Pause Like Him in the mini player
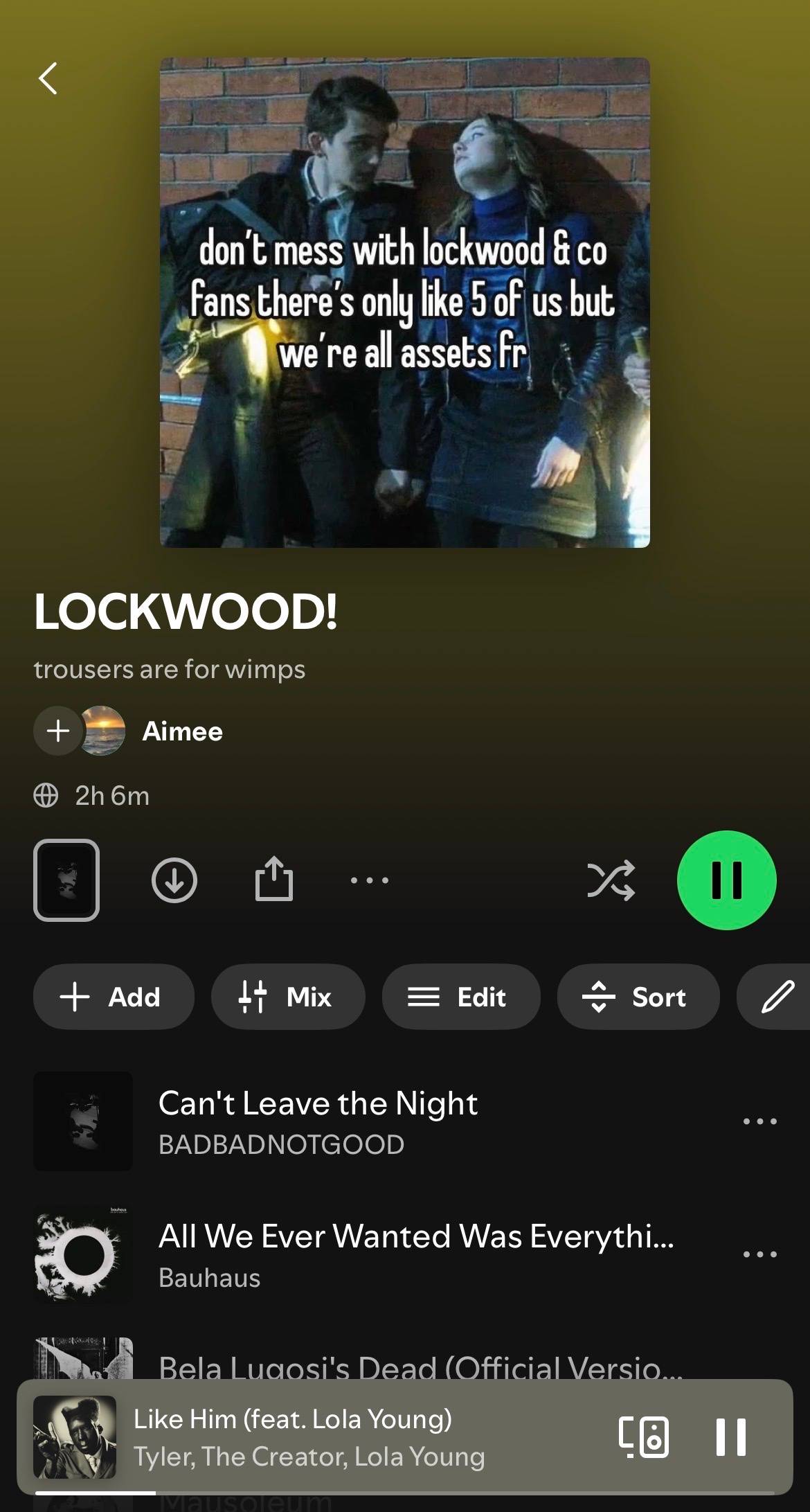Viewport: 810px width, 1512px height. tap(731, 1437)
